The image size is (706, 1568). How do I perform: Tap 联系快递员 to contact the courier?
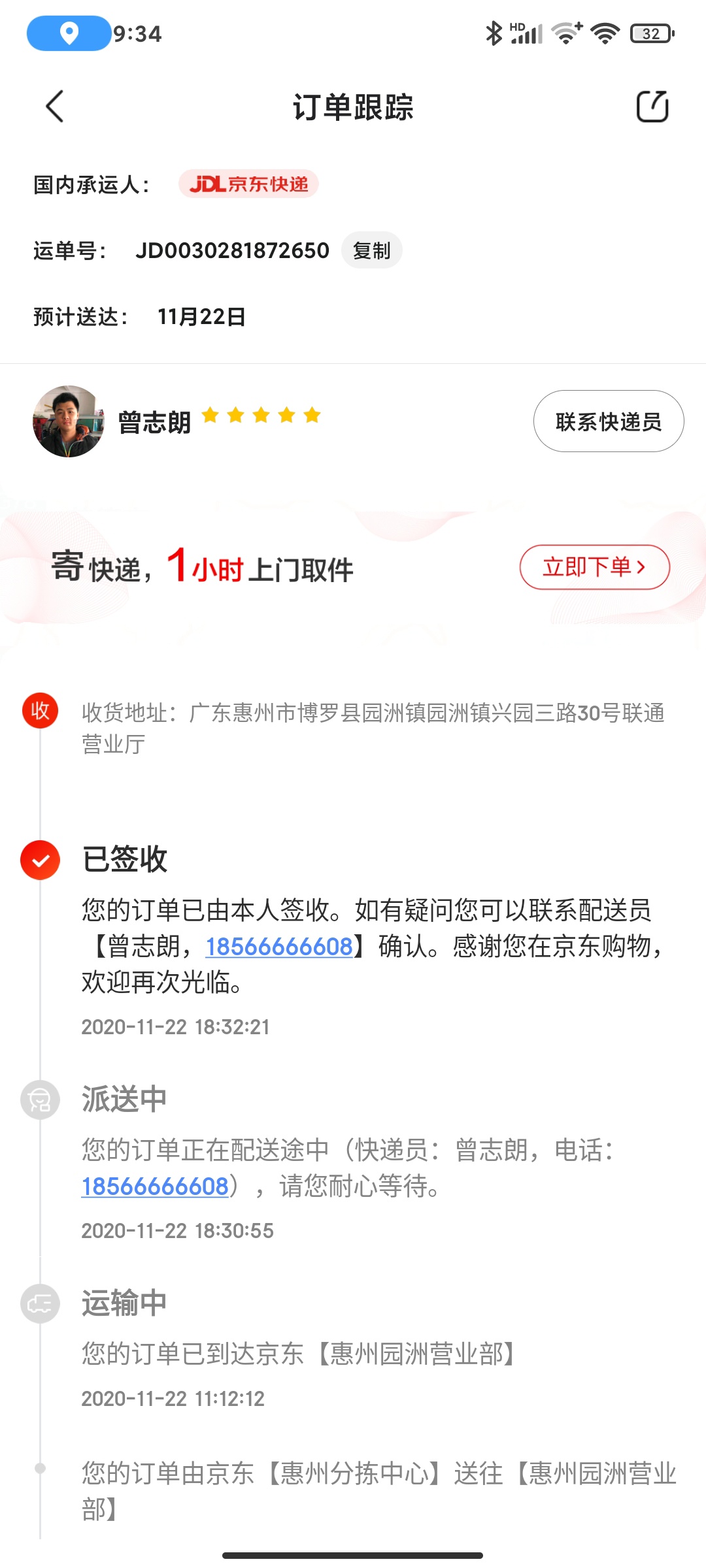click(x=608, y=421)
